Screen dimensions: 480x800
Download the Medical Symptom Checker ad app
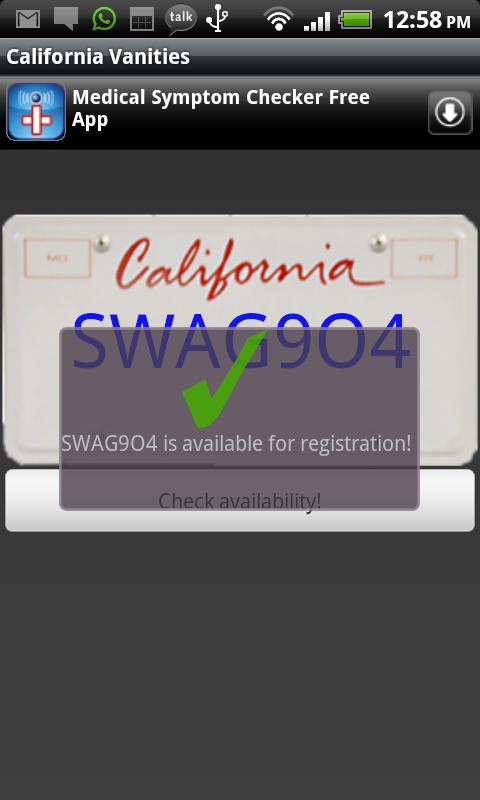(450, 113)
